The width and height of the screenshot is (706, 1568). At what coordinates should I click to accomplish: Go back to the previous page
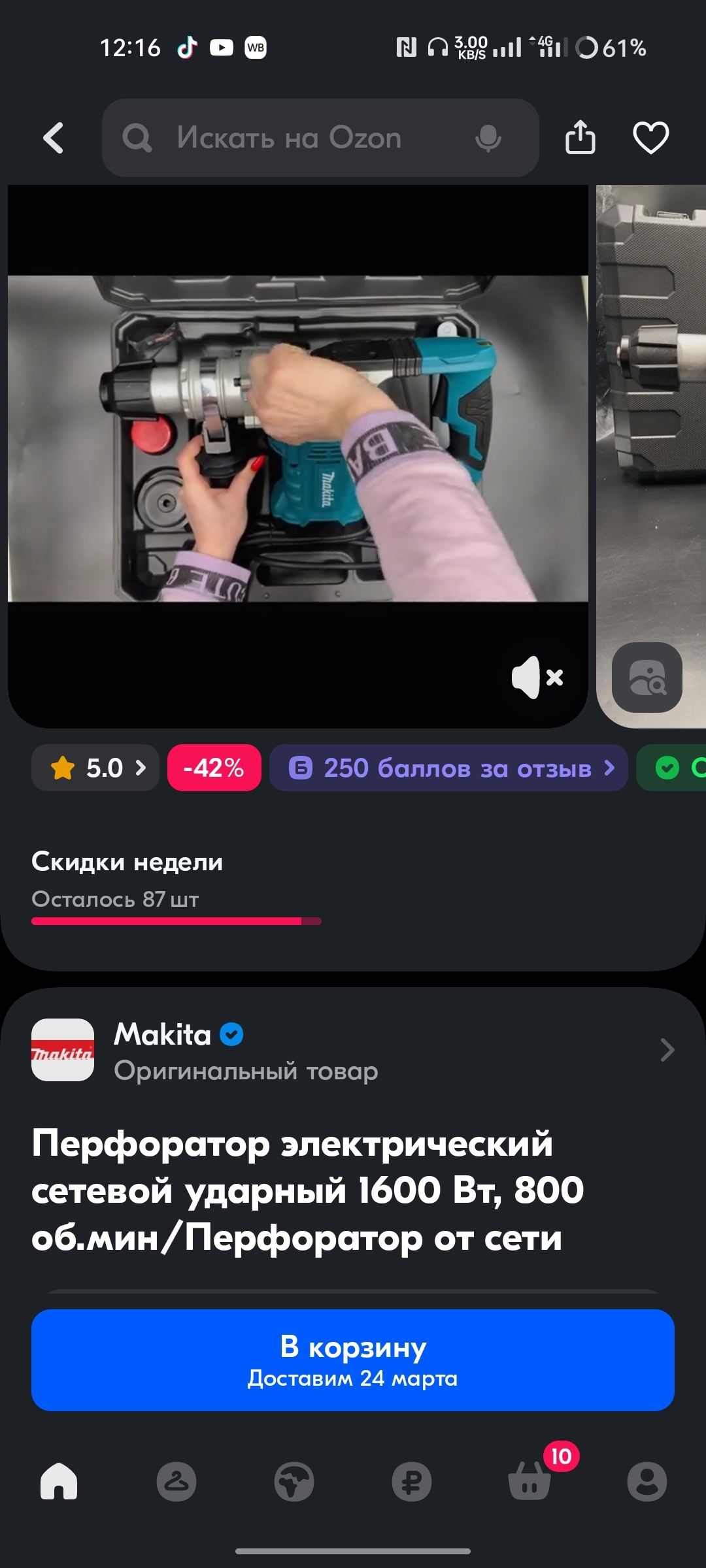[54, 138]
